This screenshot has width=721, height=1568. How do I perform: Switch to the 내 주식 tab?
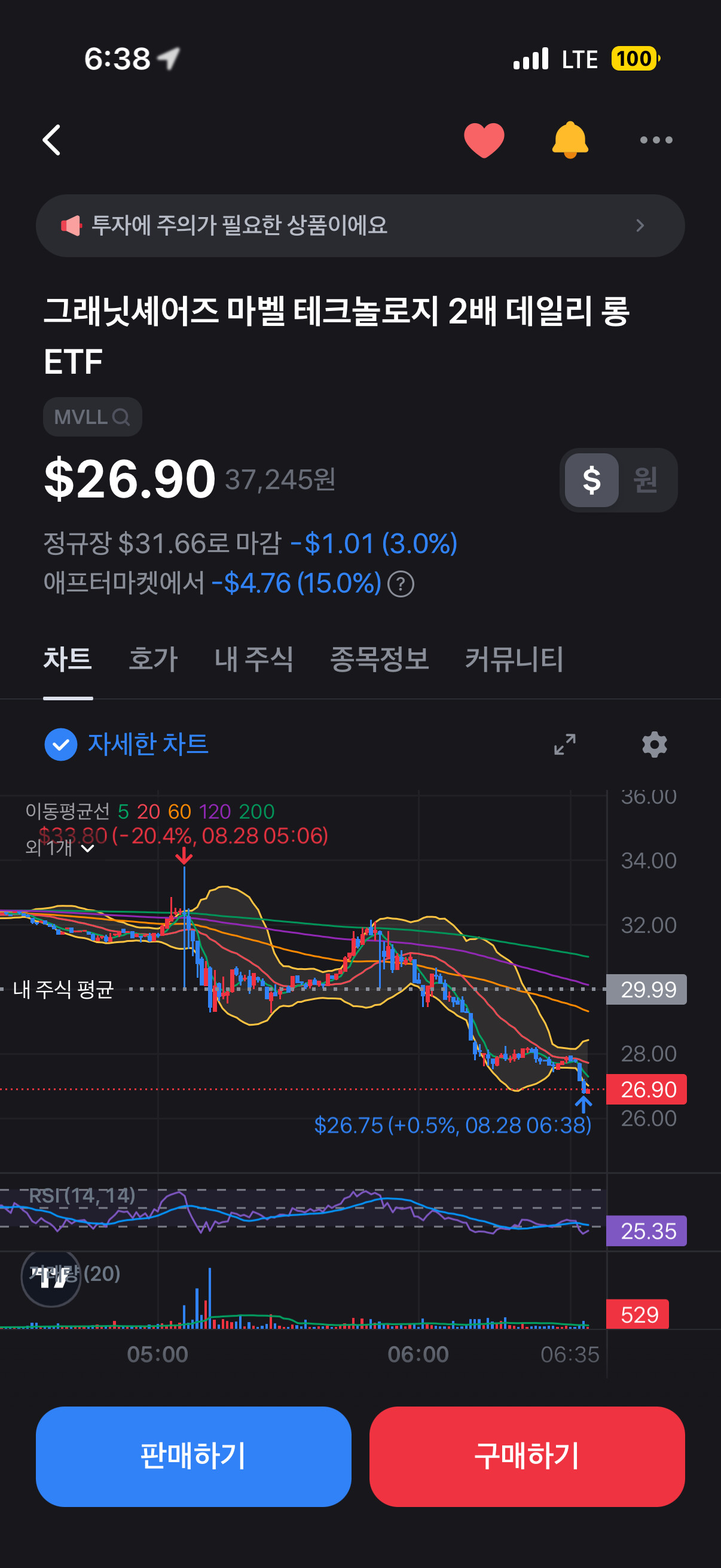253,659
